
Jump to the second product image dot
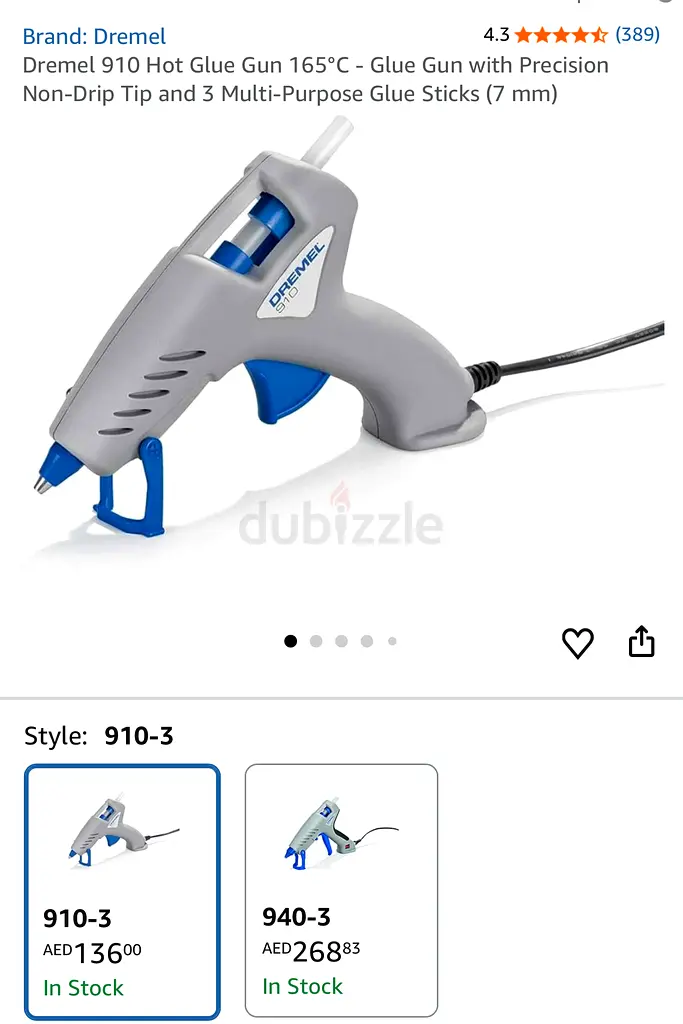coord(316,641)
